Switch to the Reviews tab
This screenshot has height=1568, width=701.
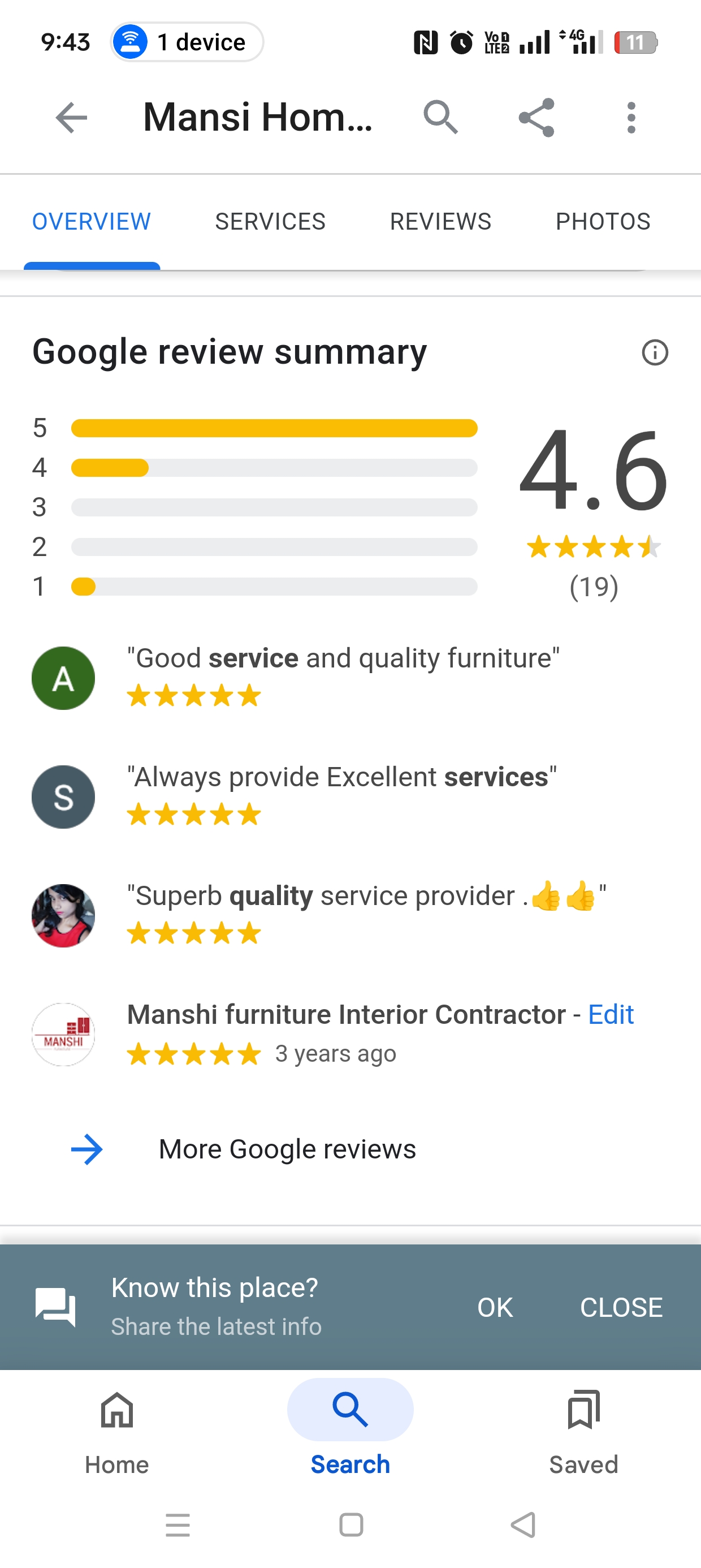[440, 222]
